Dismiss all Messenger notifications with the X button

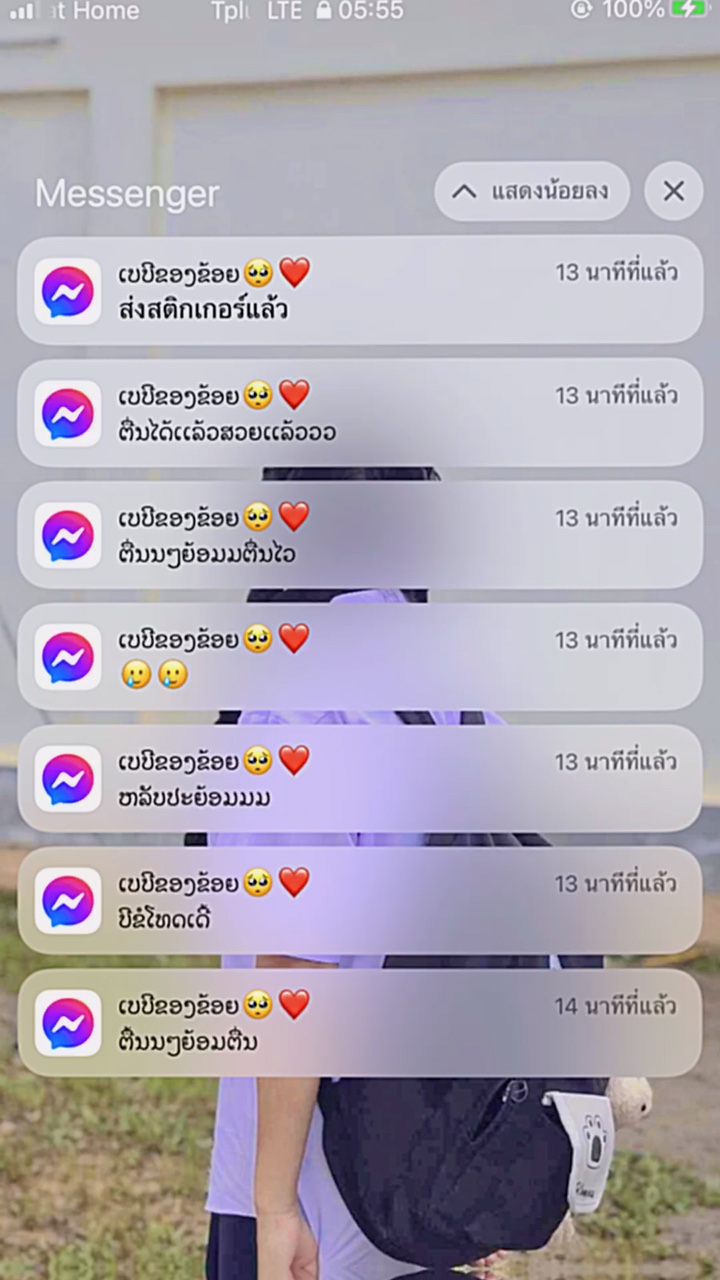673,191
